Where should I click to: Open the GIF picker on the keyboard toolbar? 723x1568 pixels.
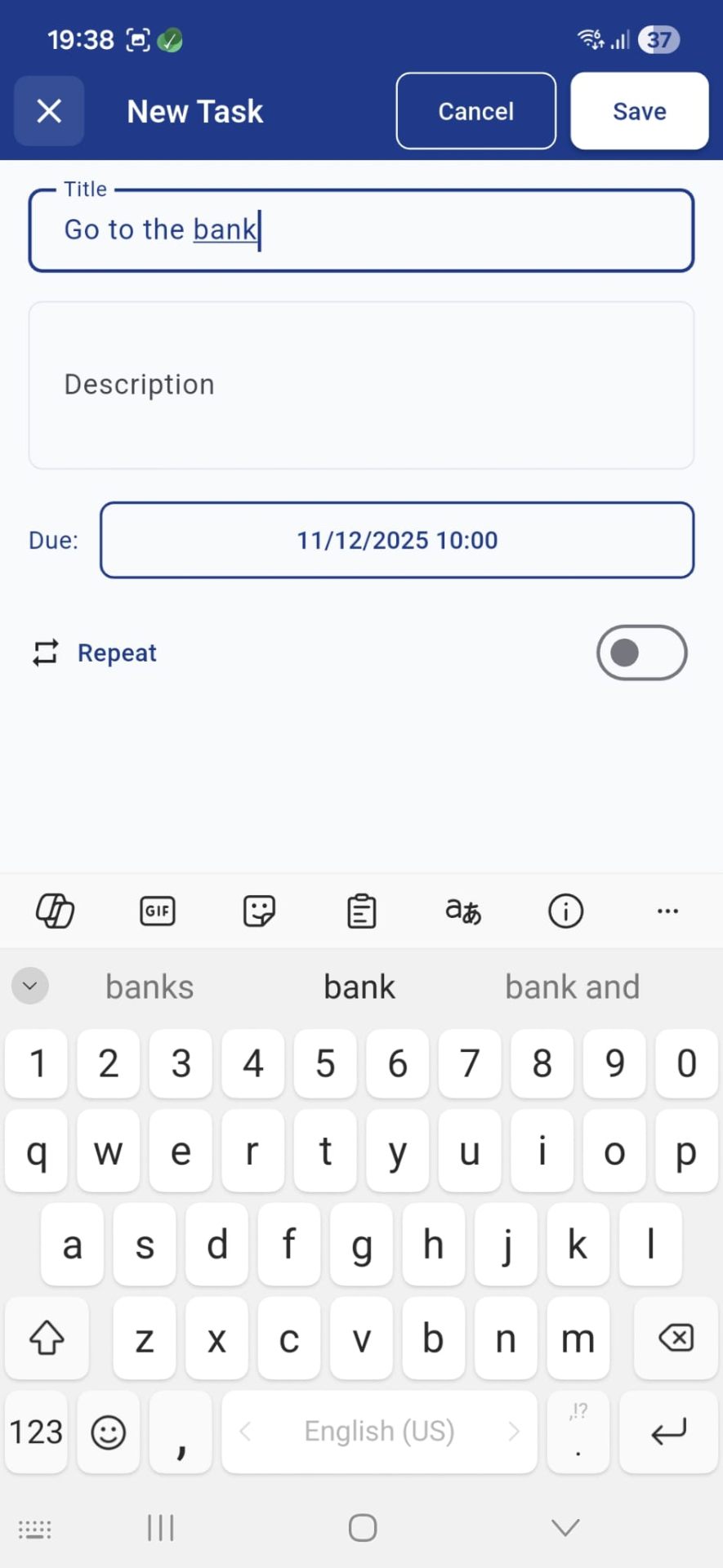pyautogui.click(x=157, y=911)
